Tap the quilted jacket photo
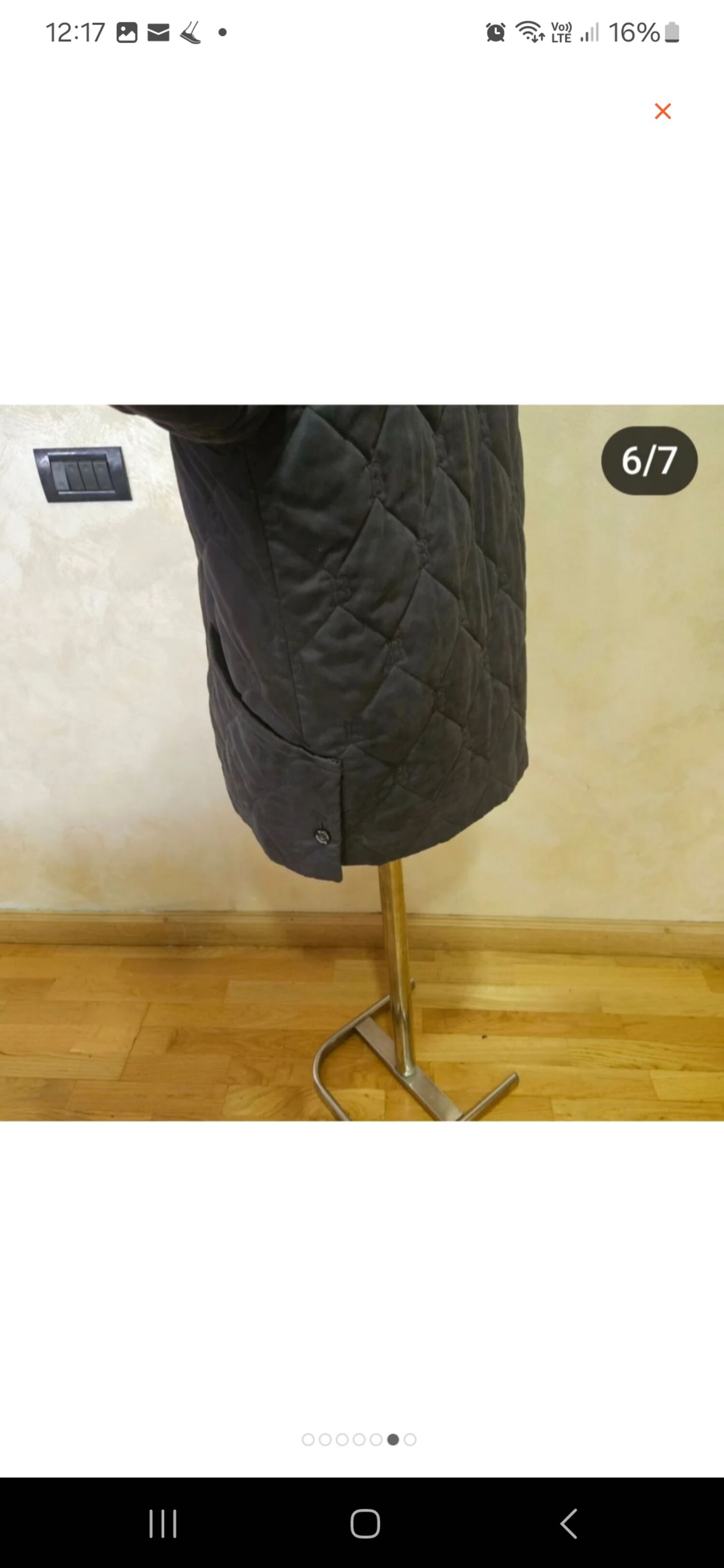 (362, 763)
